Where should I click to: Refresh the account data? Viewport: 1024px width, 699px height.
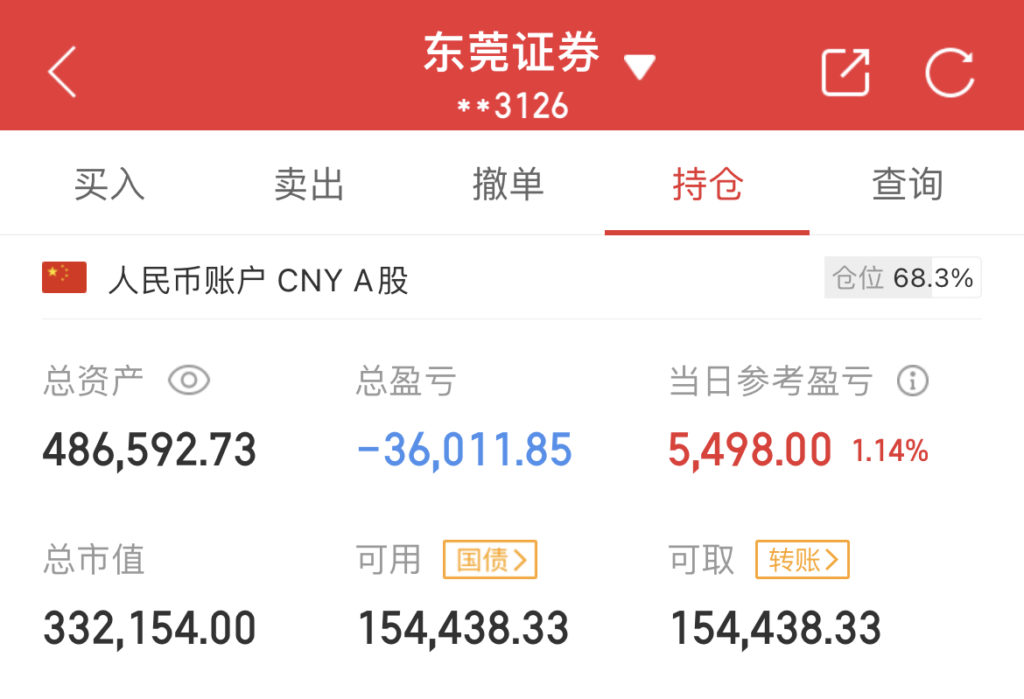pos(949,72)
